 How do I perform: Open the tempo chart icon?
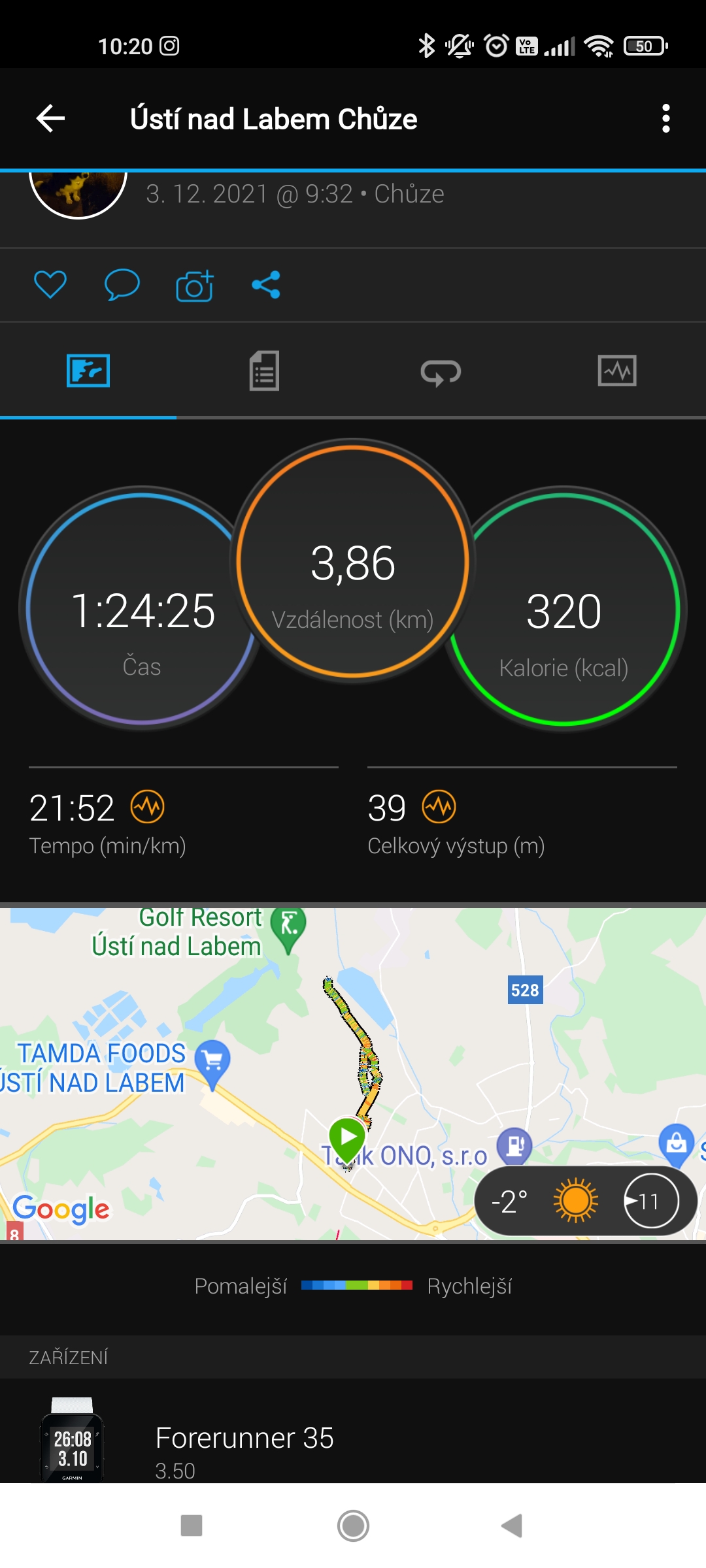click(148, 807)
